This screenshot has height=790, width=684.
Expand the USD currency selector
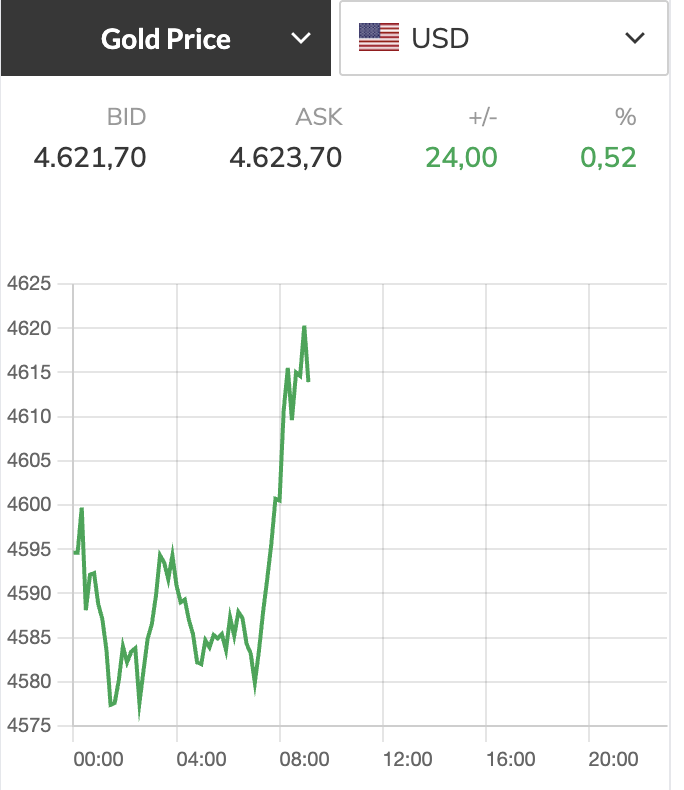tap(503, 39)
